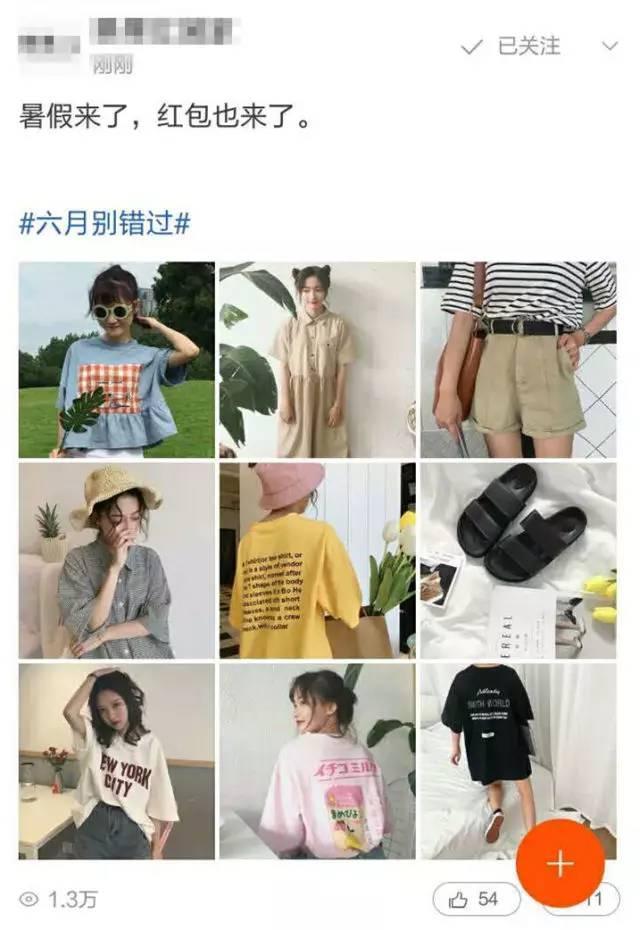Open photo of pink printed tee
Viewport: 640px width, 930px height.
point(317,761)
